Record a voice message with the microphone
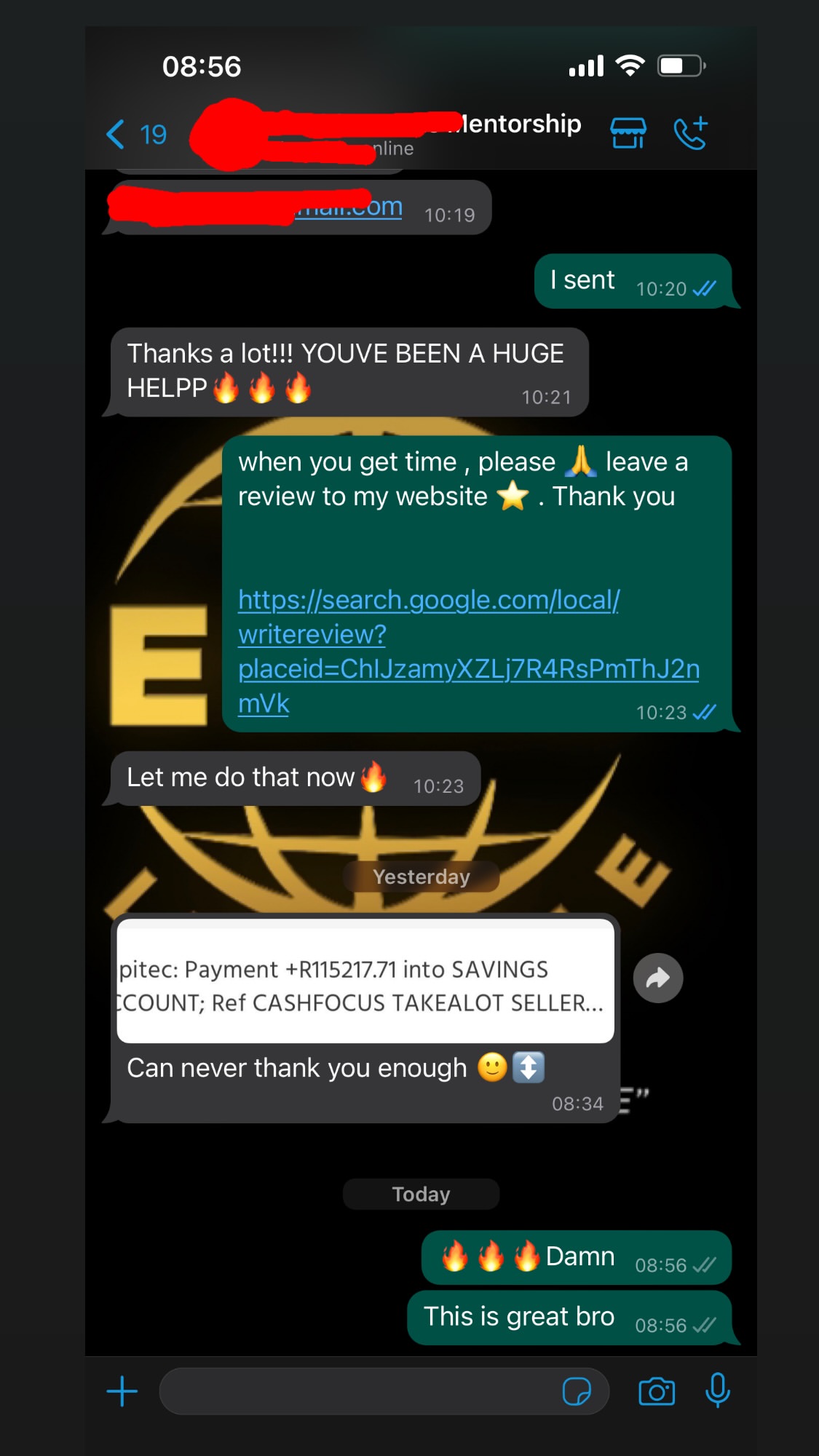Viewport: 819px width, 1456px height. [x=717, y=1390]
